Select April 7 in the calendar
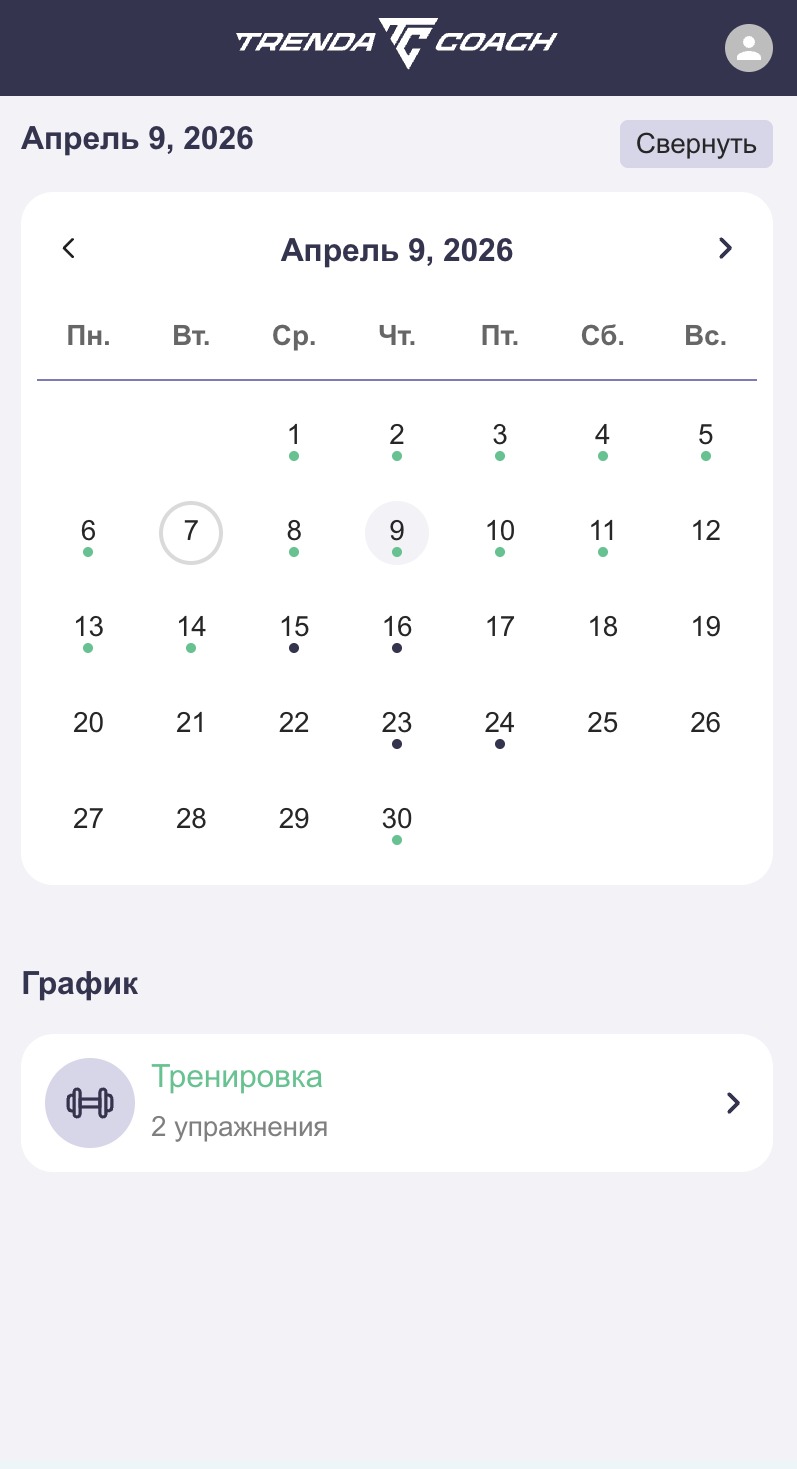 pyautogui.click(x=191, y=532)
